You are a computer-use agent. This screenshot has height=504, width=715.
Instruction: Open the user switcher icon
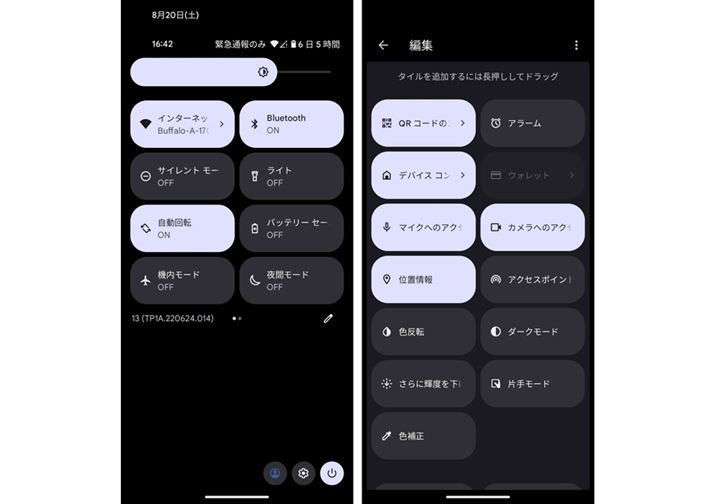[275, 472]
